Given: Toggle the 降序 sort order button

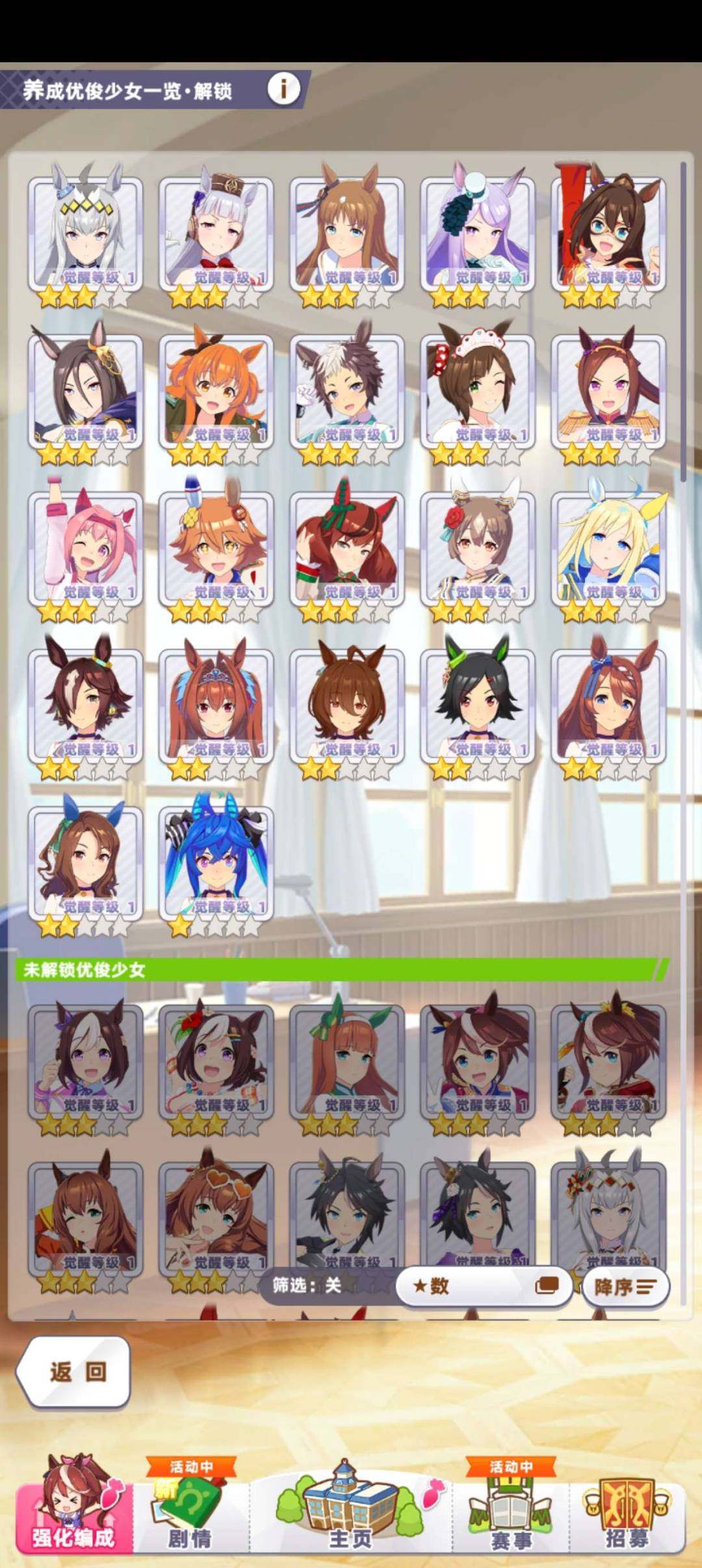Looking at the screenshot, I should (623, 1286).
